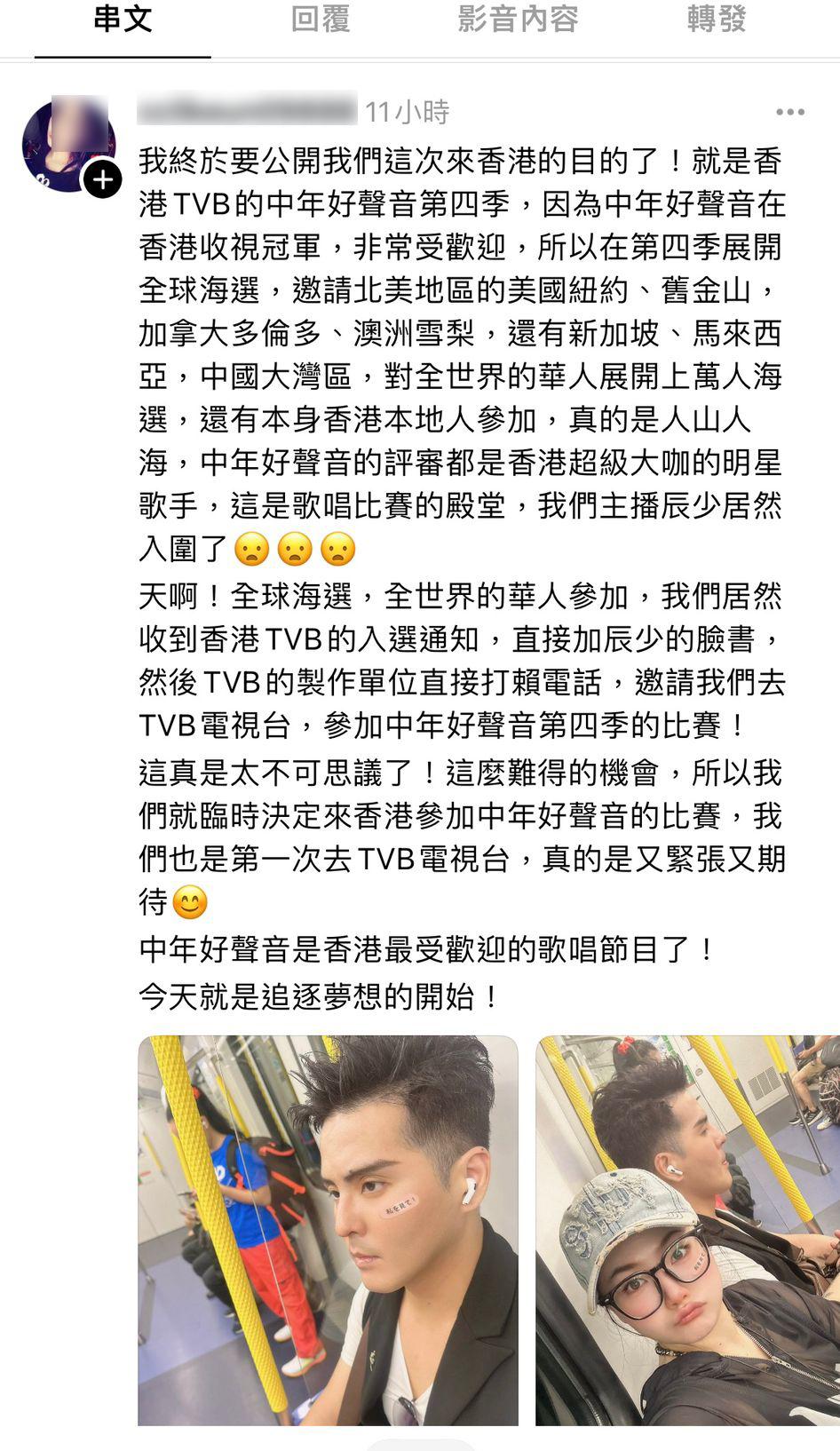The width and height of the screenshot is (840, 1451).
Task: Follow the poster via the plus badge
Action: (103, 180)
